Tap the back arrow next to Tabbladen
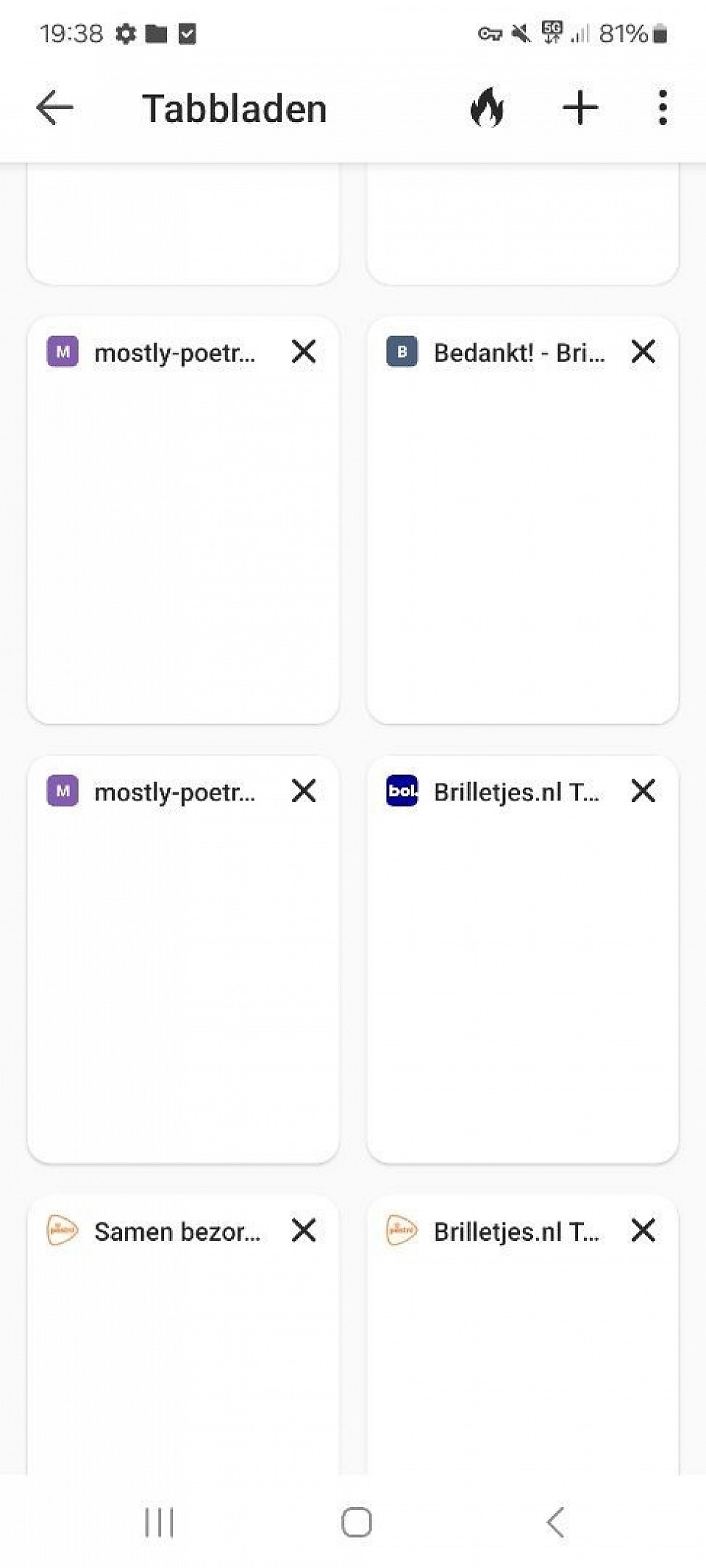706x1568 pixels. (x=54, y=107)
